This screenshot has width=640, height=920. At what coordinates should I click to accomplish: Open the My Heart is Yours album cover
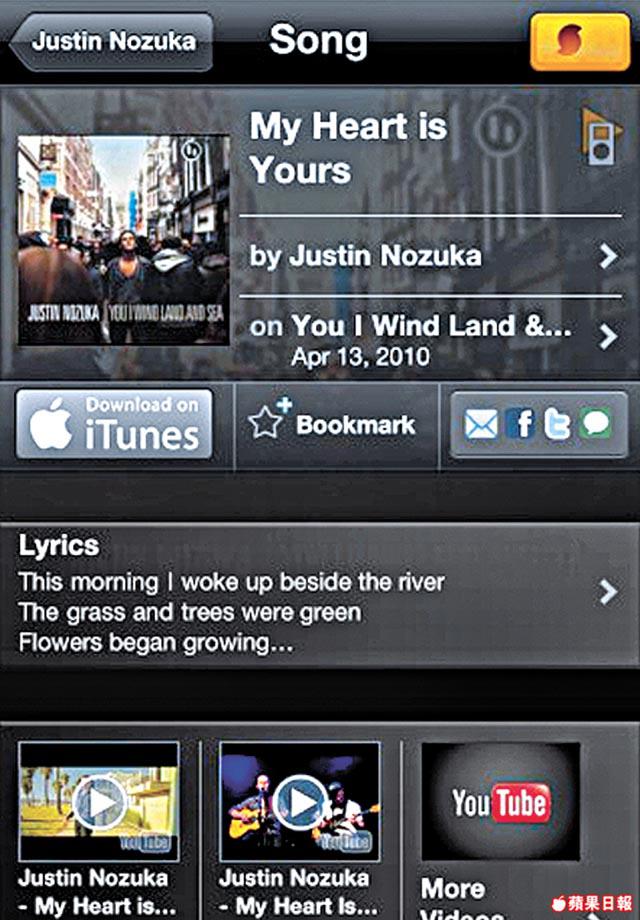(123, 240)
